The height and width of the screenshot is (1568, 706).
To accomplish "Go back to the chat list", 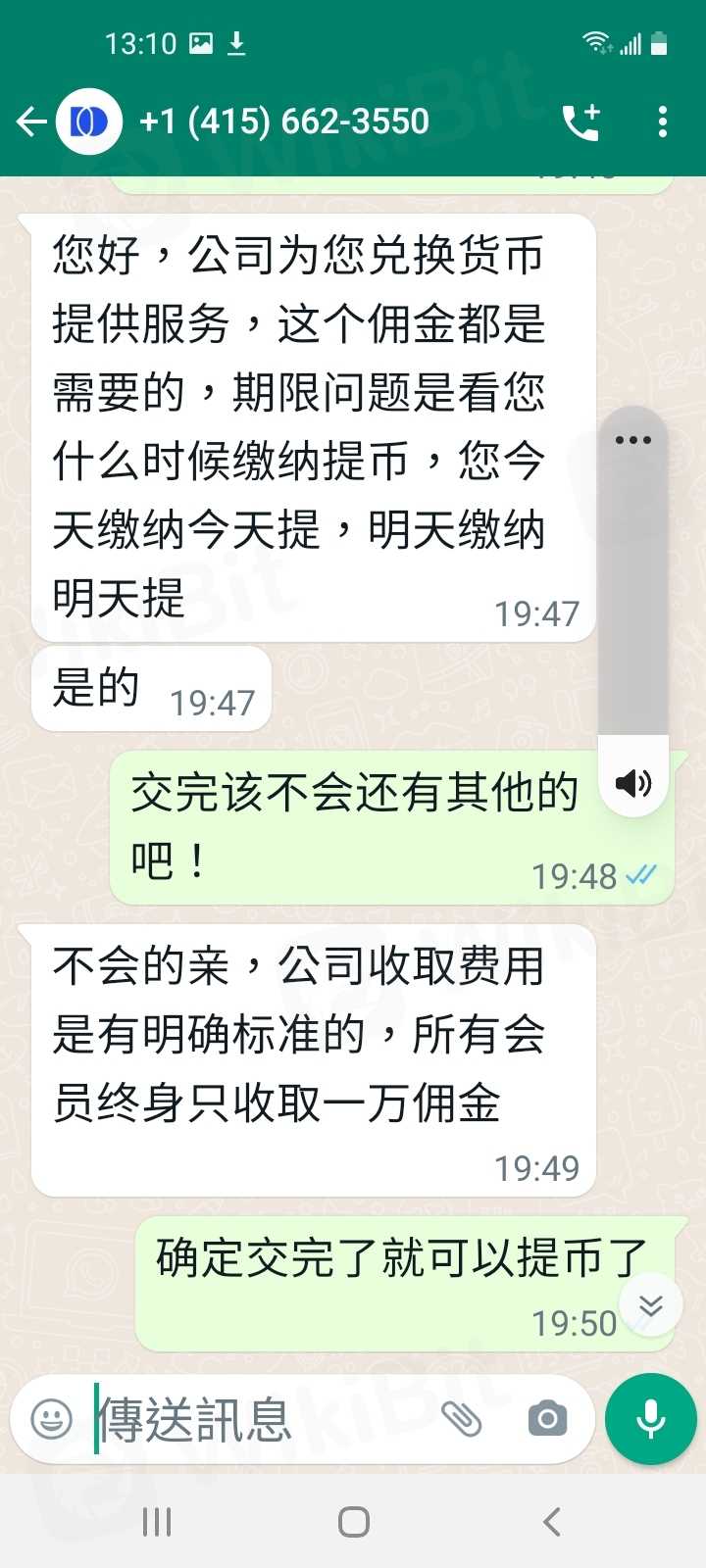I will coord(31,122).
